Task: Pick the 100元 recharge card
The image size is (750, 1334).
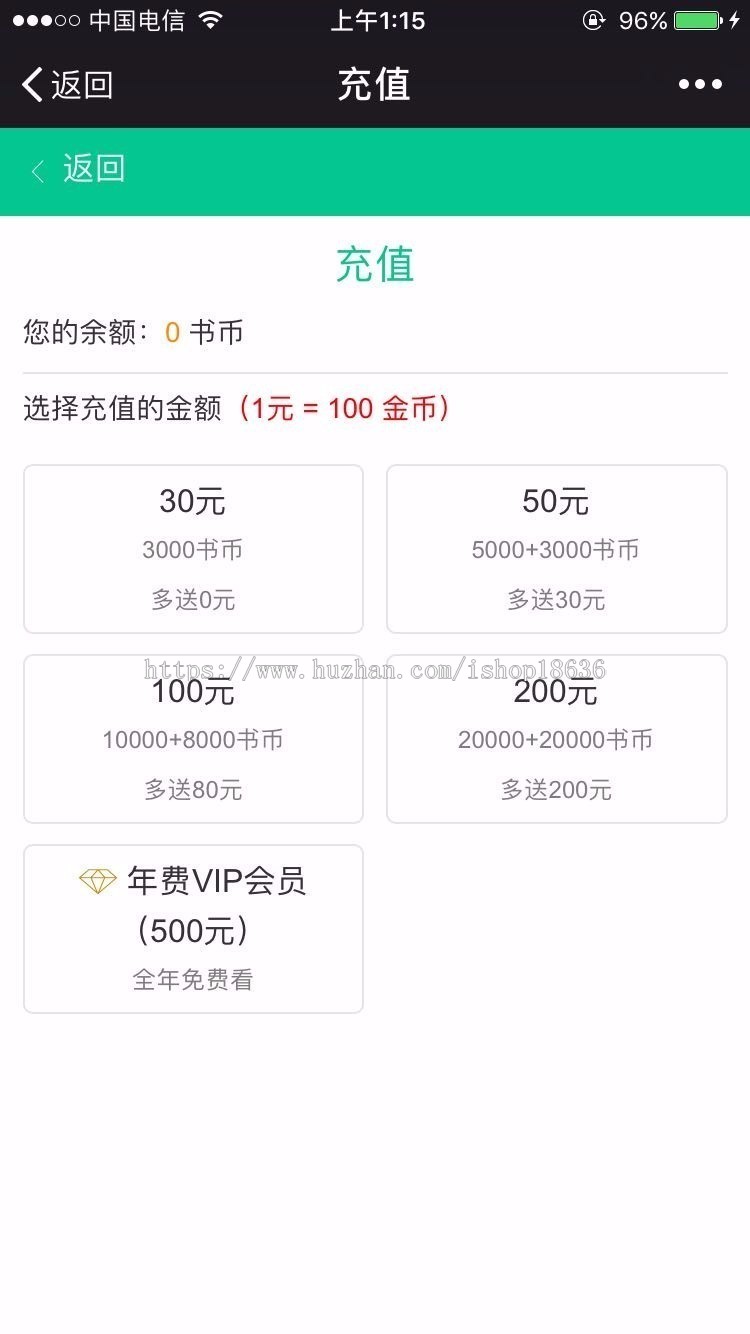Action: point(193,738)
